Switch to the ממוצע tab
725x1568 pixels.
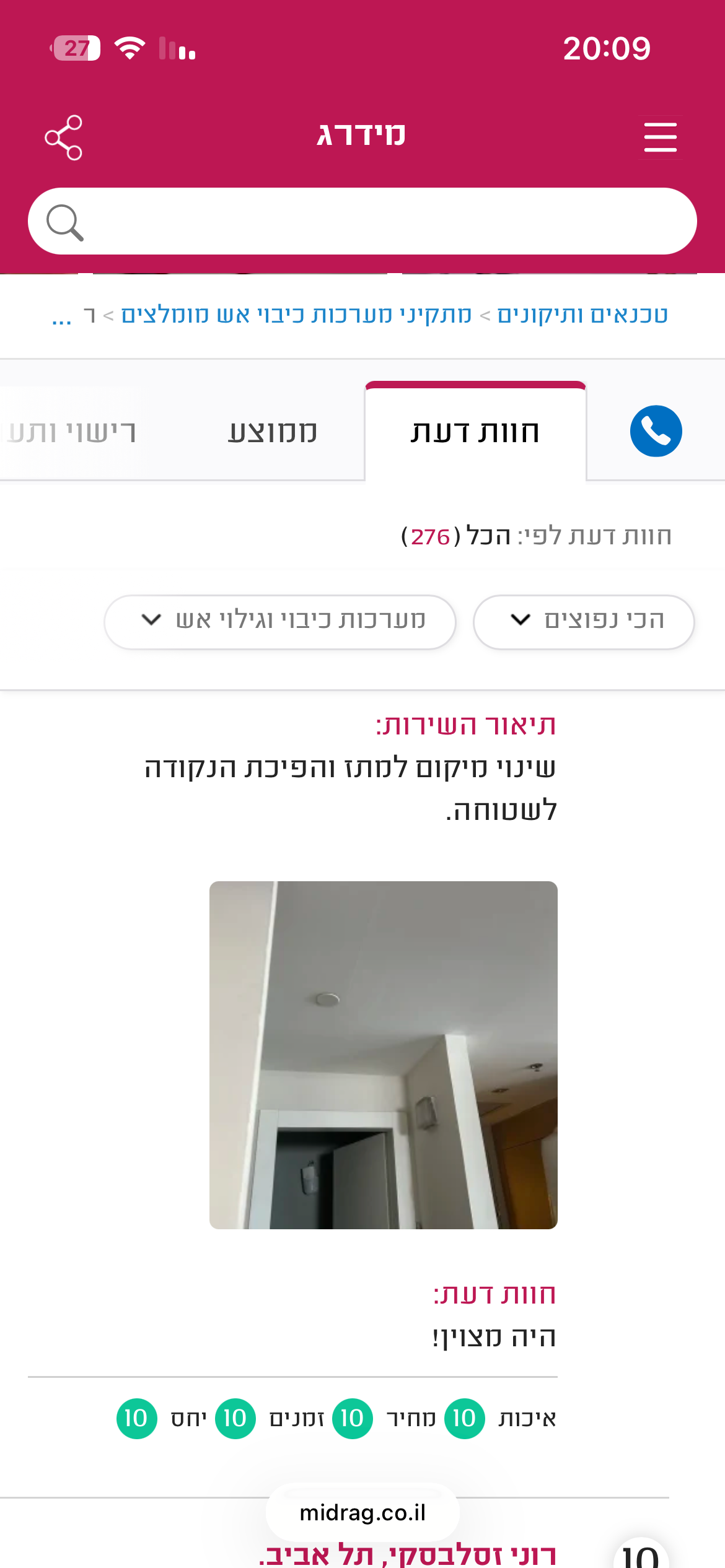click(x=273, y=432)
